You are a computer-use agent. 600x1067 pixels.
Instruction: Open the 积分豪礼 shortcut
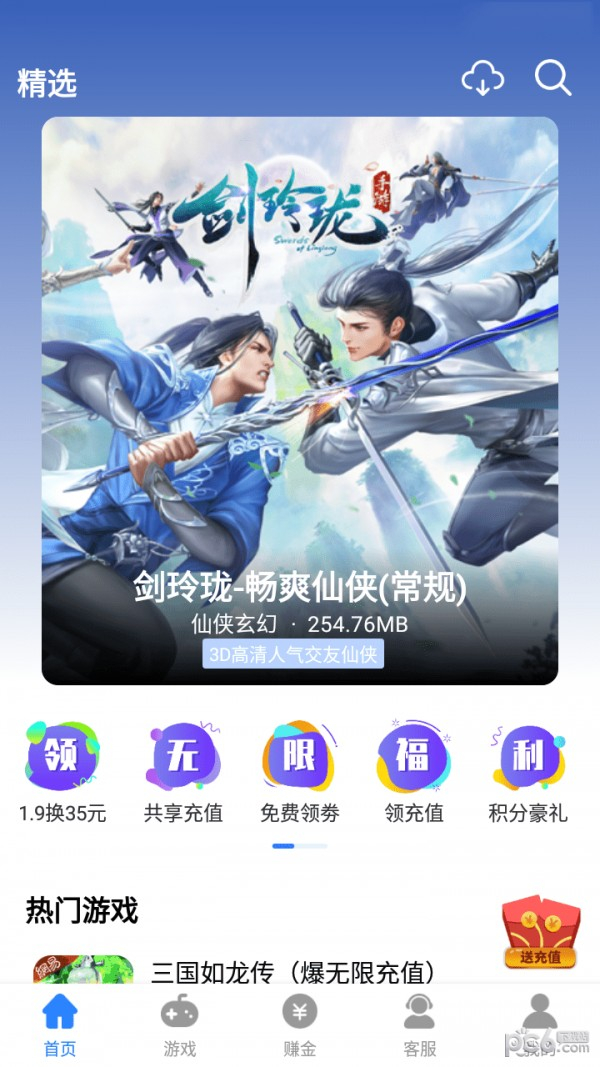click(527, 771)
